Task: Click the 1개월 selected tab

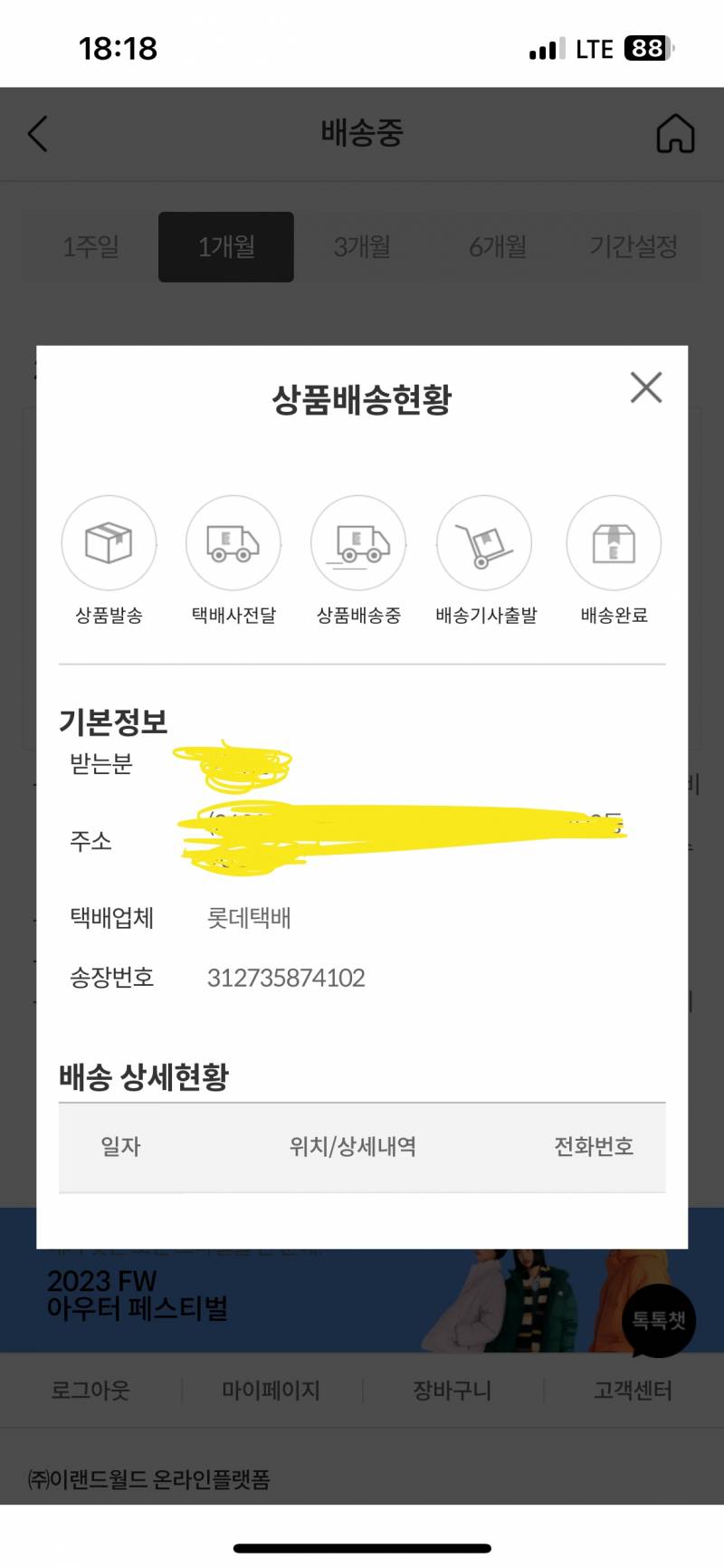Action: (x=225, y=246)
